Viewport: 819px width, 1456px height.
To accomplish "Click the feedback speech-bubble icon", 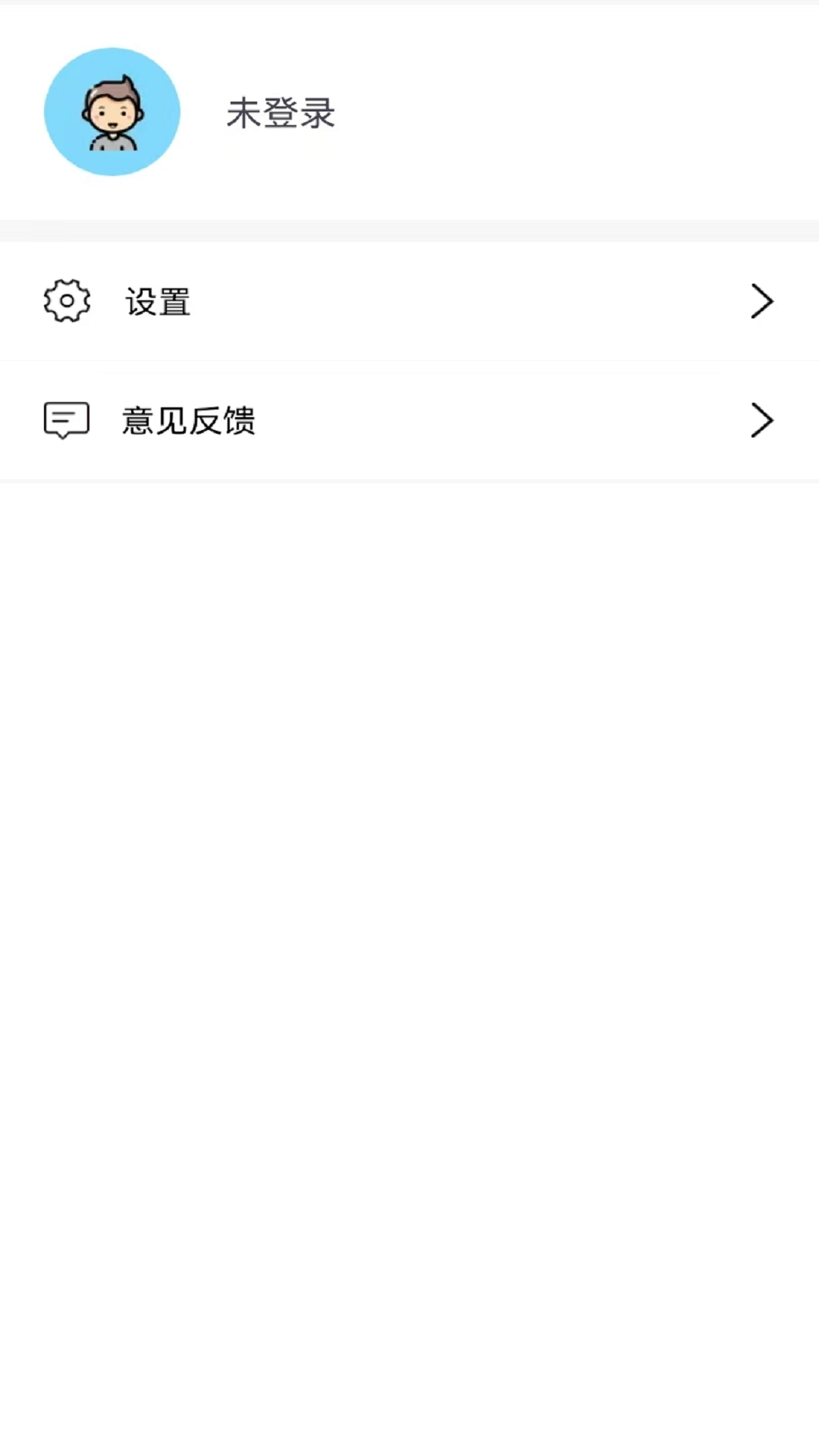I will click(x=67, y=420).
